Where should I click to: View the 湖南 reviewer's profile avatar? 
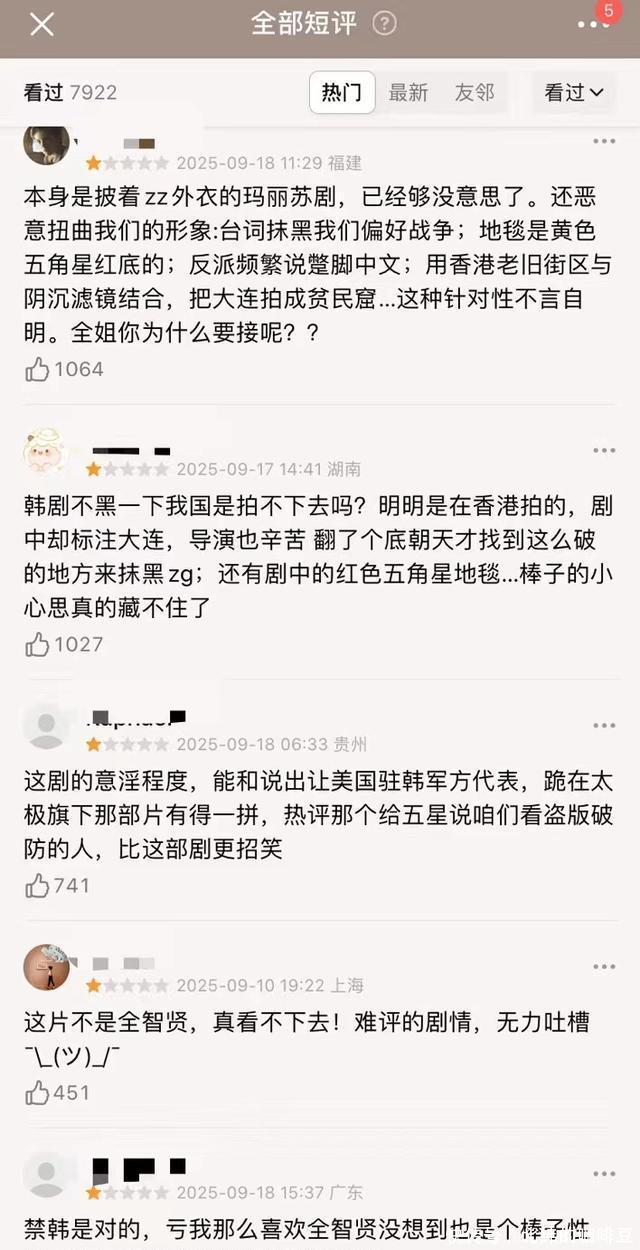(46, 452)
